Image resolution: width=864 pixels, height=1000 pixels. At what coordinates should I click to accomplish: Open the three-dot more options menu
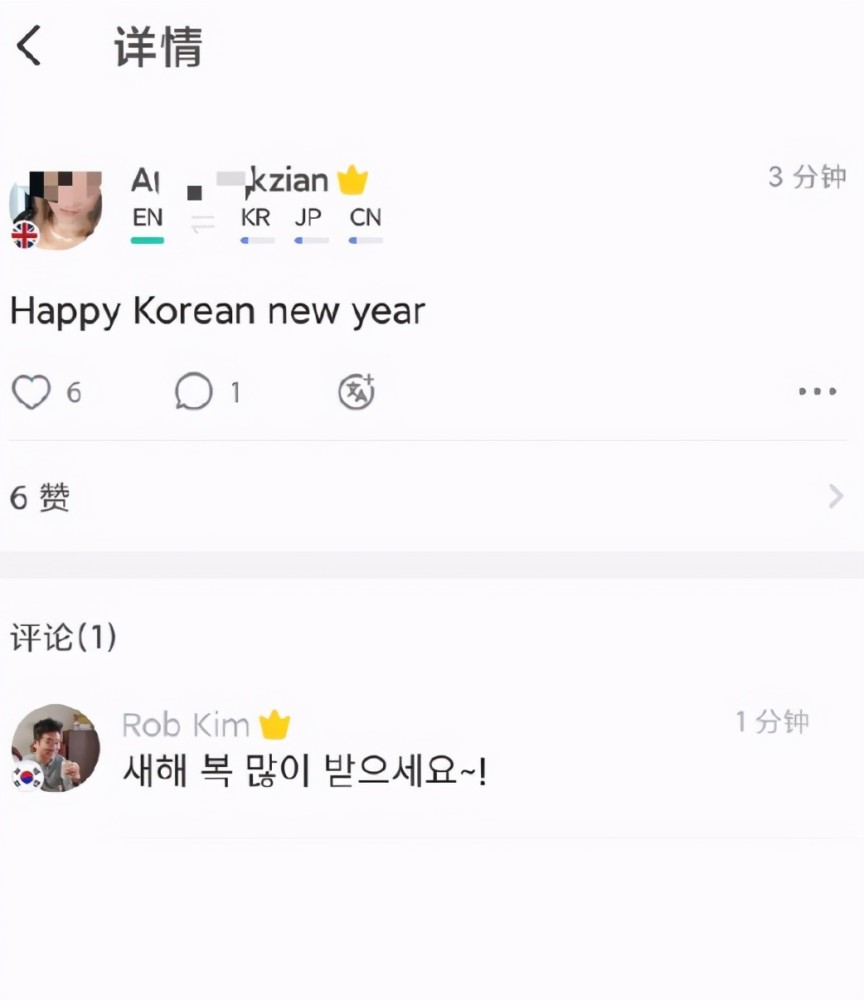click(817, 392)
